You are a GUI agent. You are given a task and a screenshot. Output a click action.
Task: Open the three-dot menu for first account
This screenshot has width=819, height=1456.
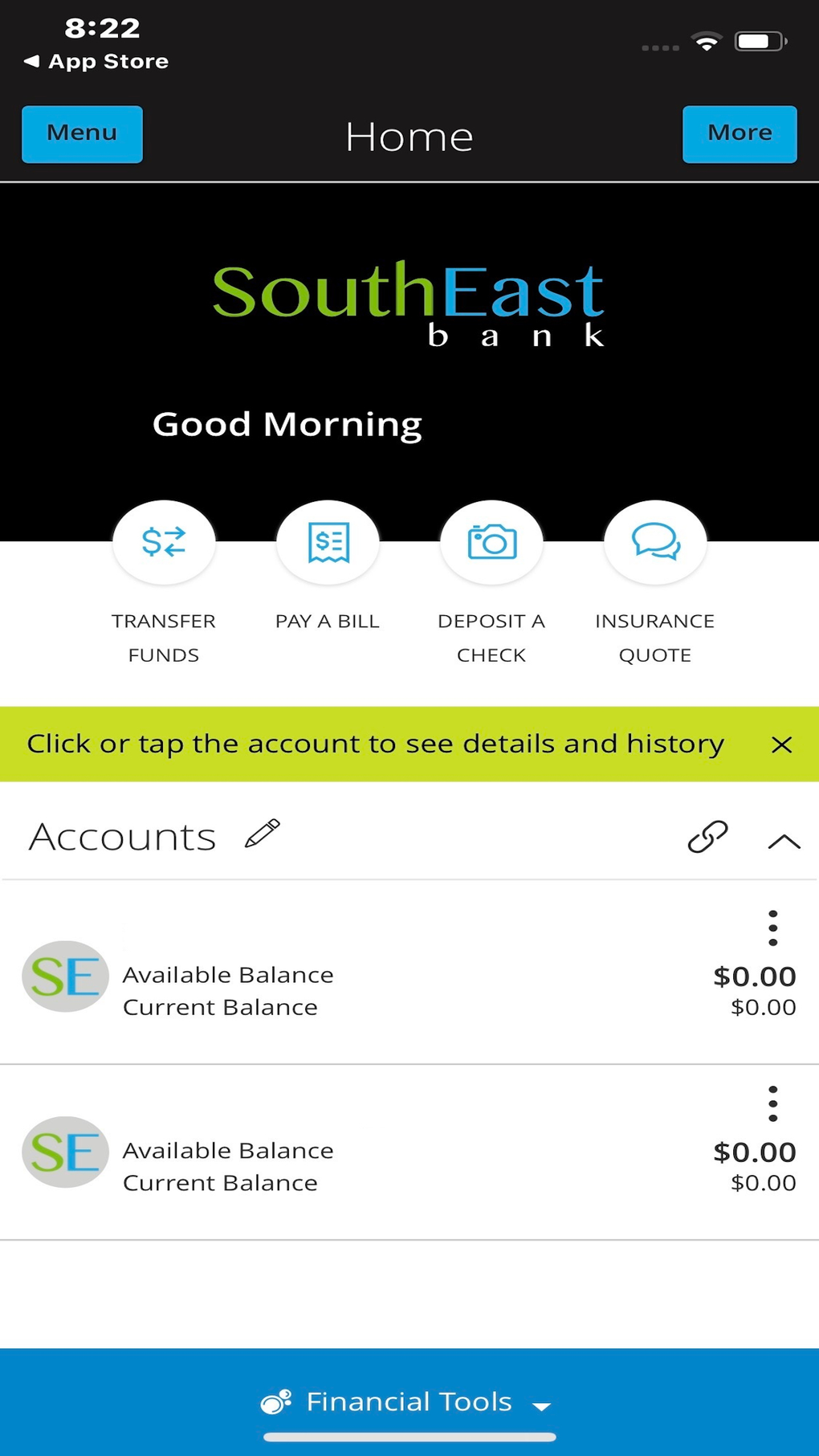[772, 928]
